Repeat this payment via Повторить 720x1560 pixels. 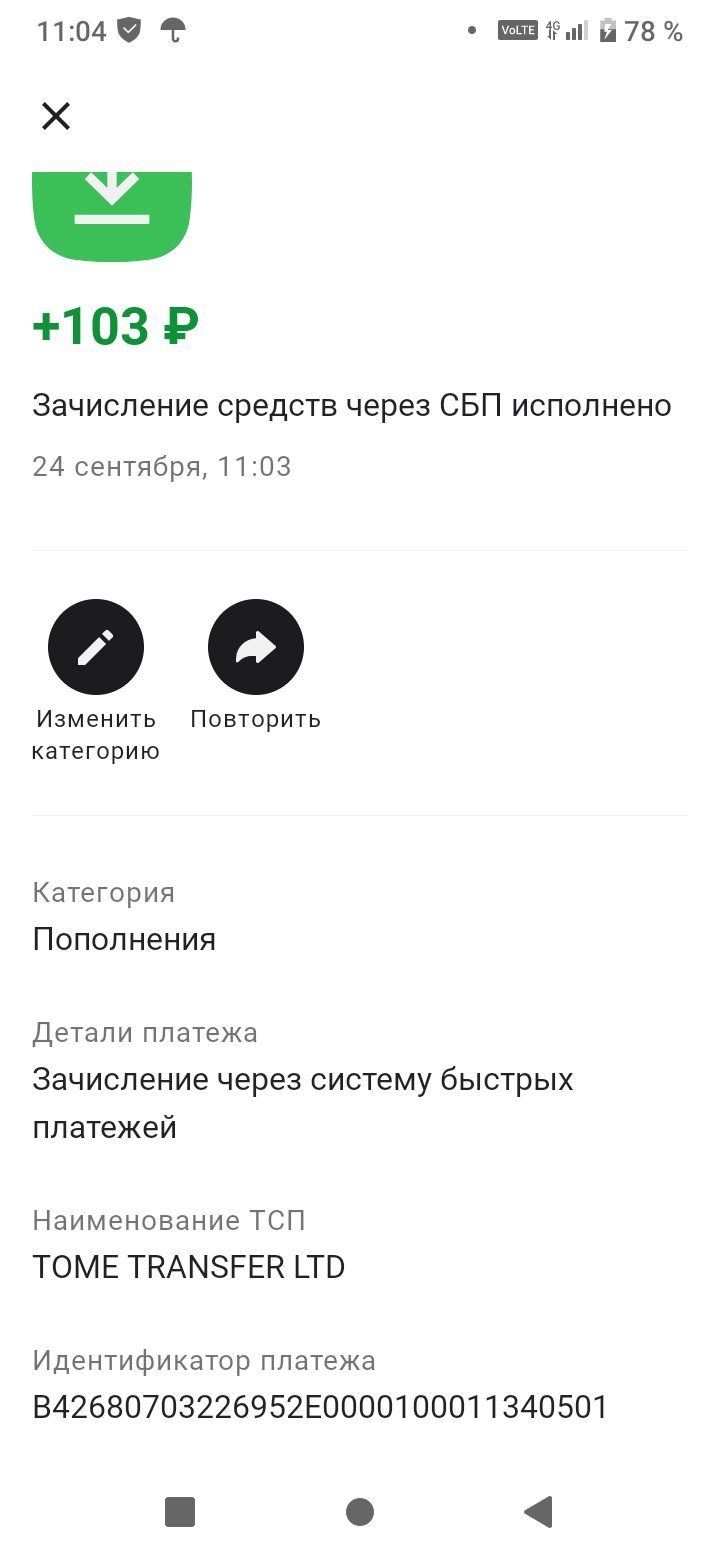click(256, 647)
